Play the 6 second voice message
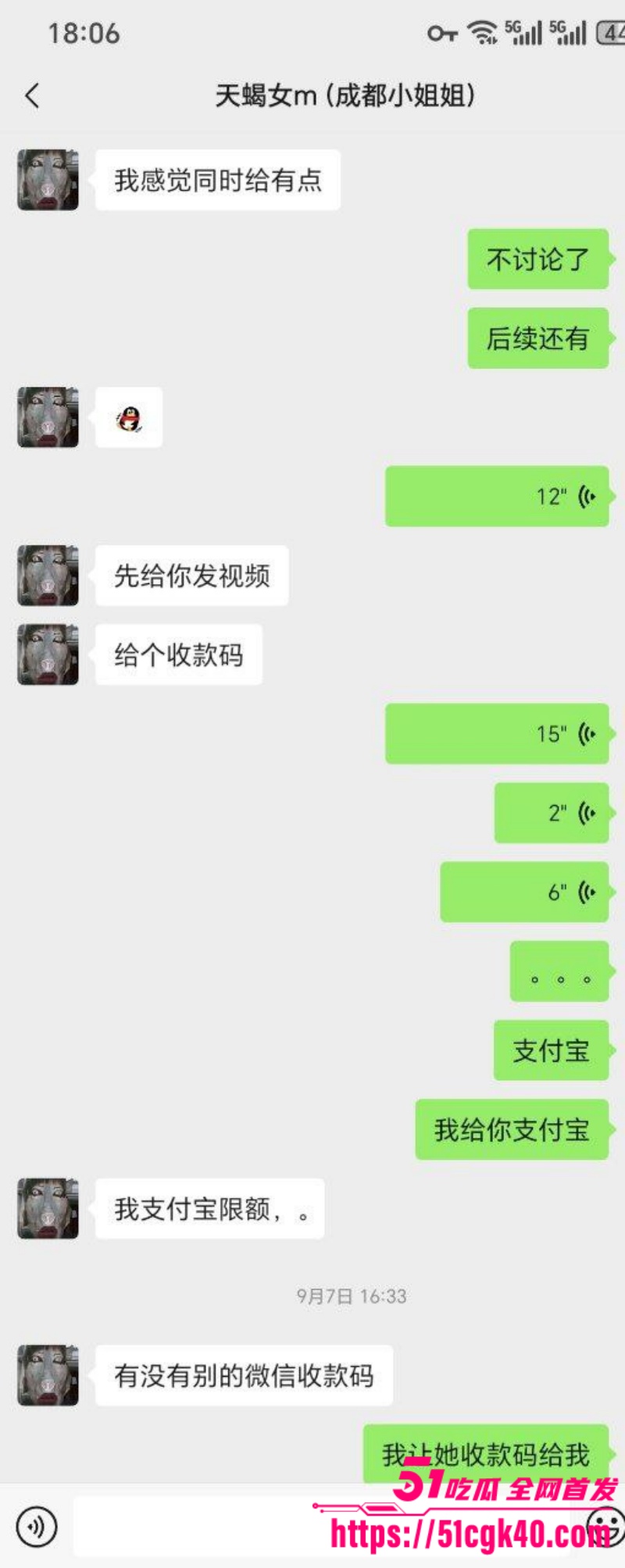Image resolution: width=625 pixels, height=1568 pixels. (x=525, y=892)
